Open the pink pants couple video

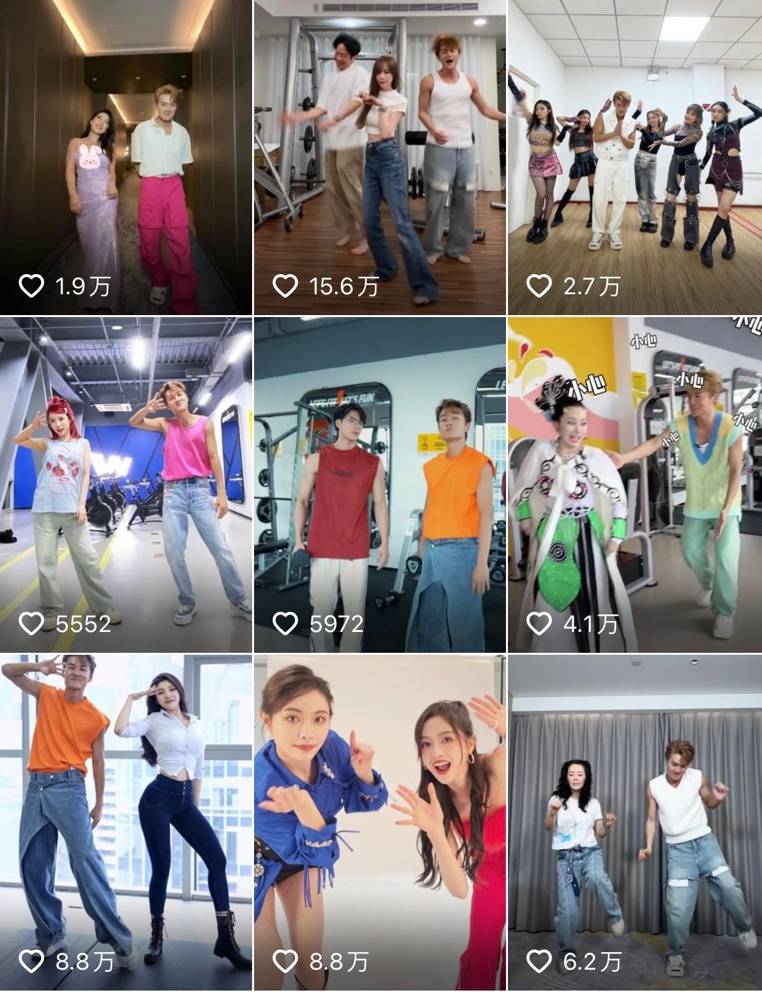127,150
